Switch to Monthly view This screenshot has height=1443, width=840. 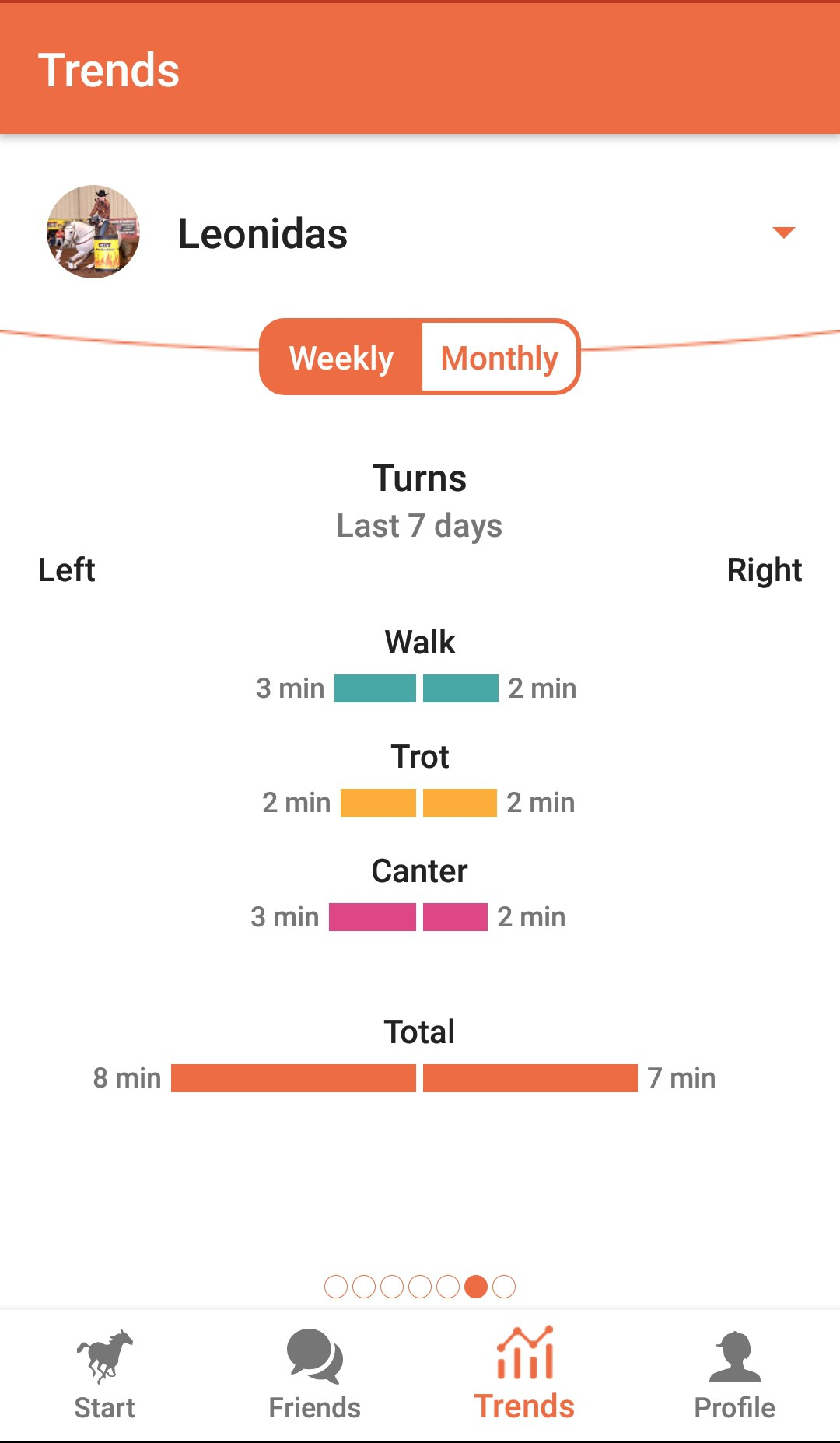499,357
